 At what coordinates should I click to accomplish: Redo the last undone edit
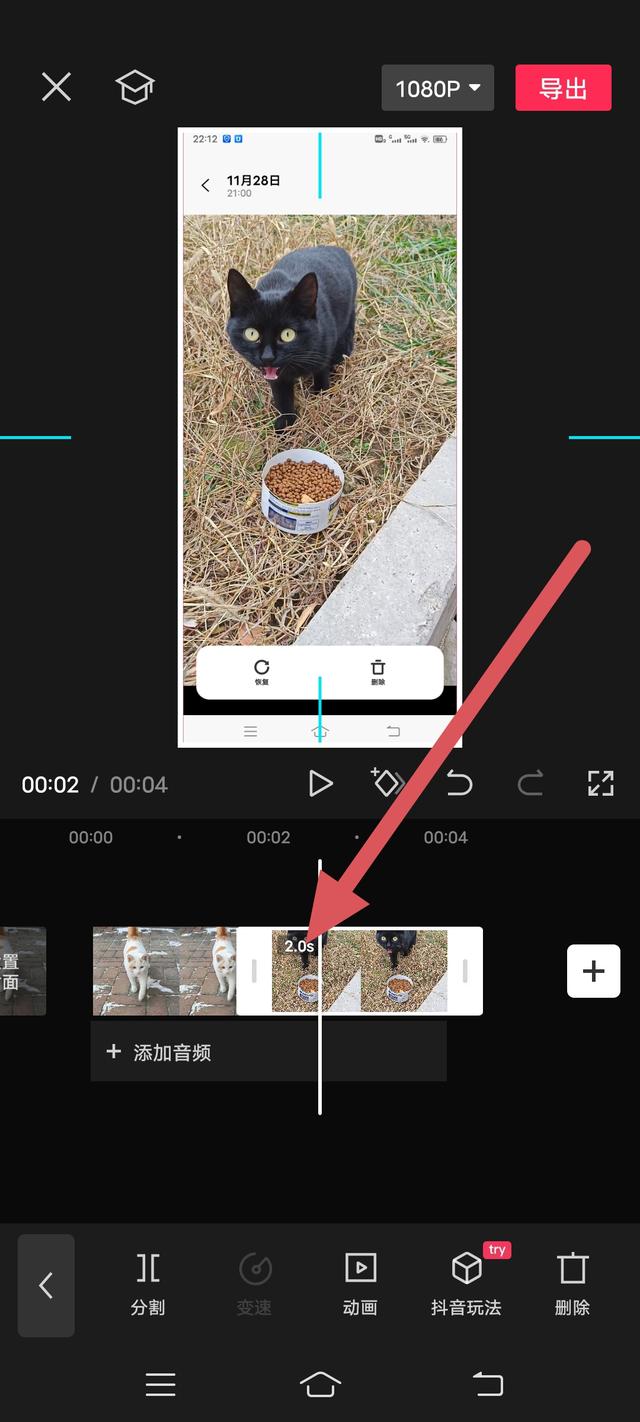[530, 783]
